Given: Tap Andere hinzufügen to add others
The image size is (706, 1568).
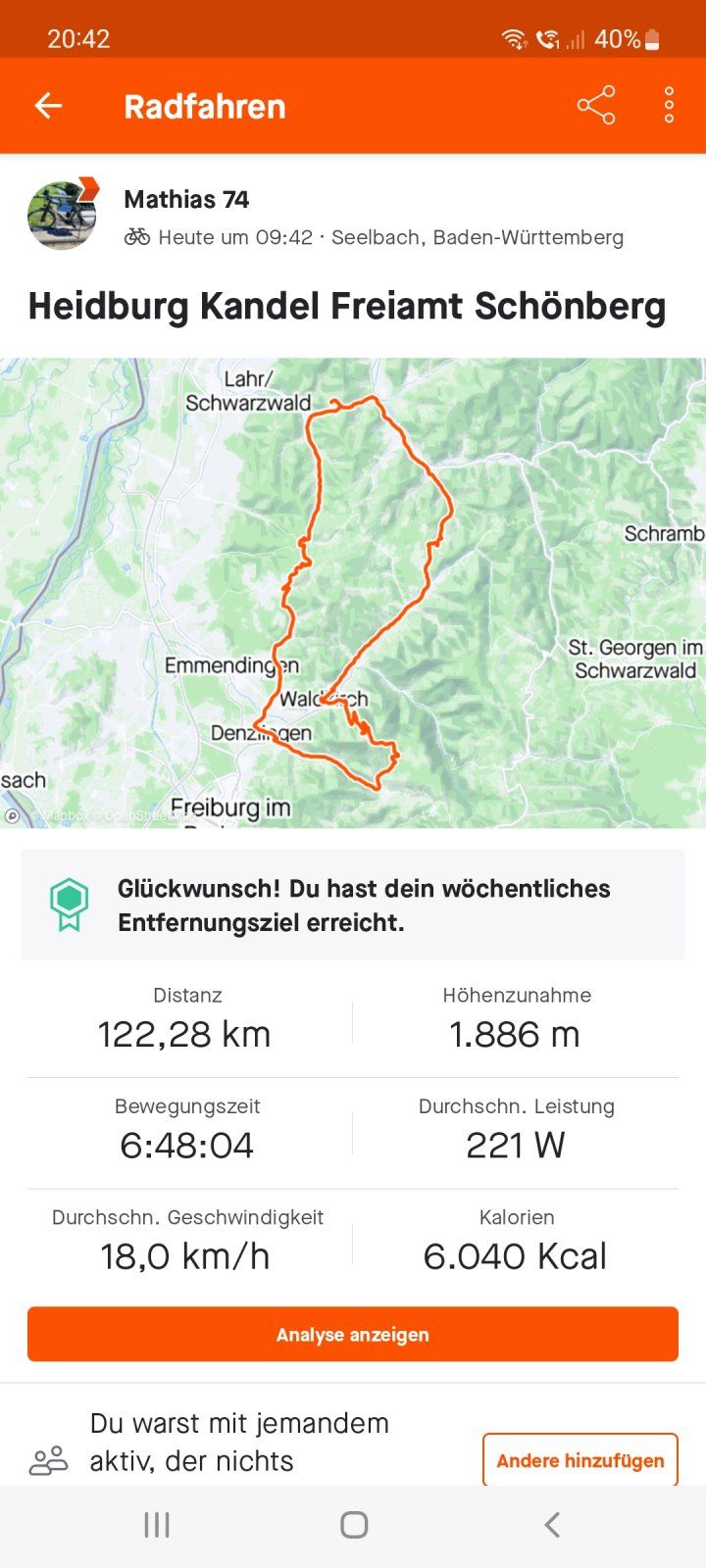Looking at the screenshot, I should click(x=580, y=1460).
